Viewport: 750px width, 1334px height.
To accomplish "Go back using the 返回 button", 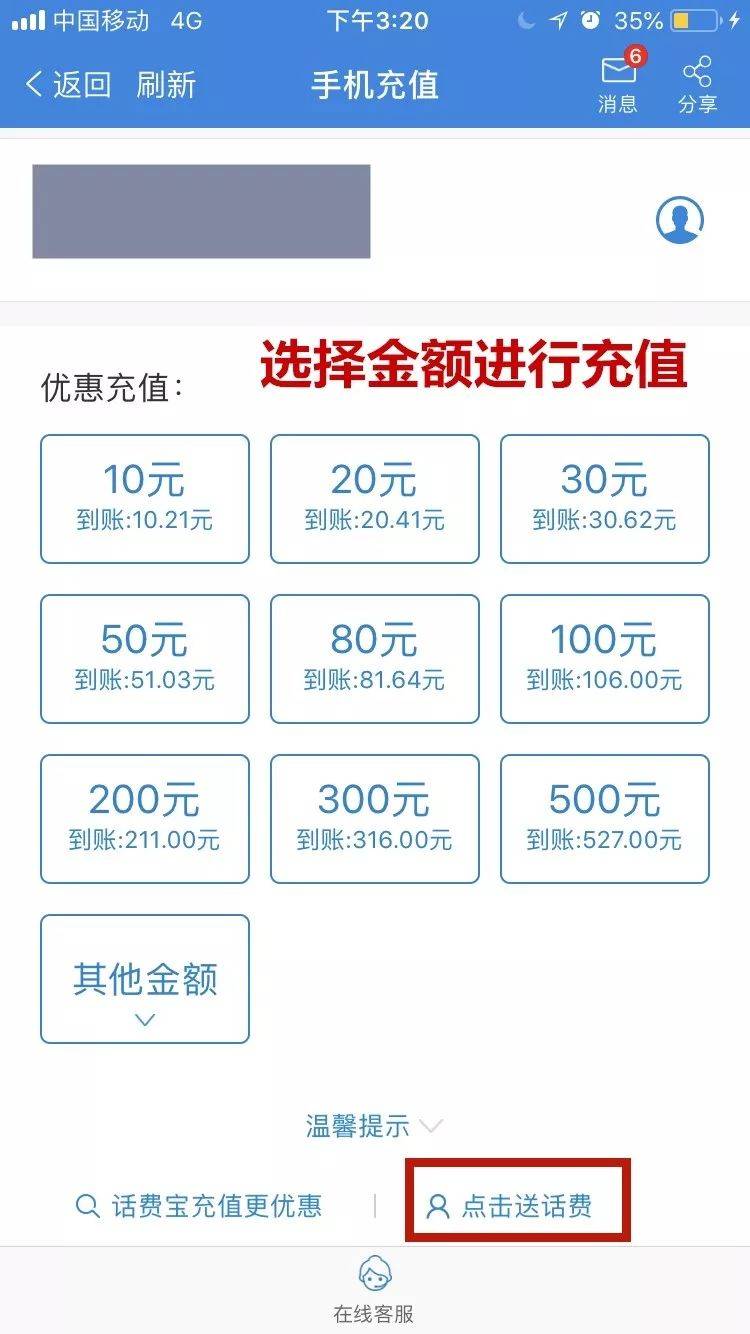I will [x=67, y=84].
